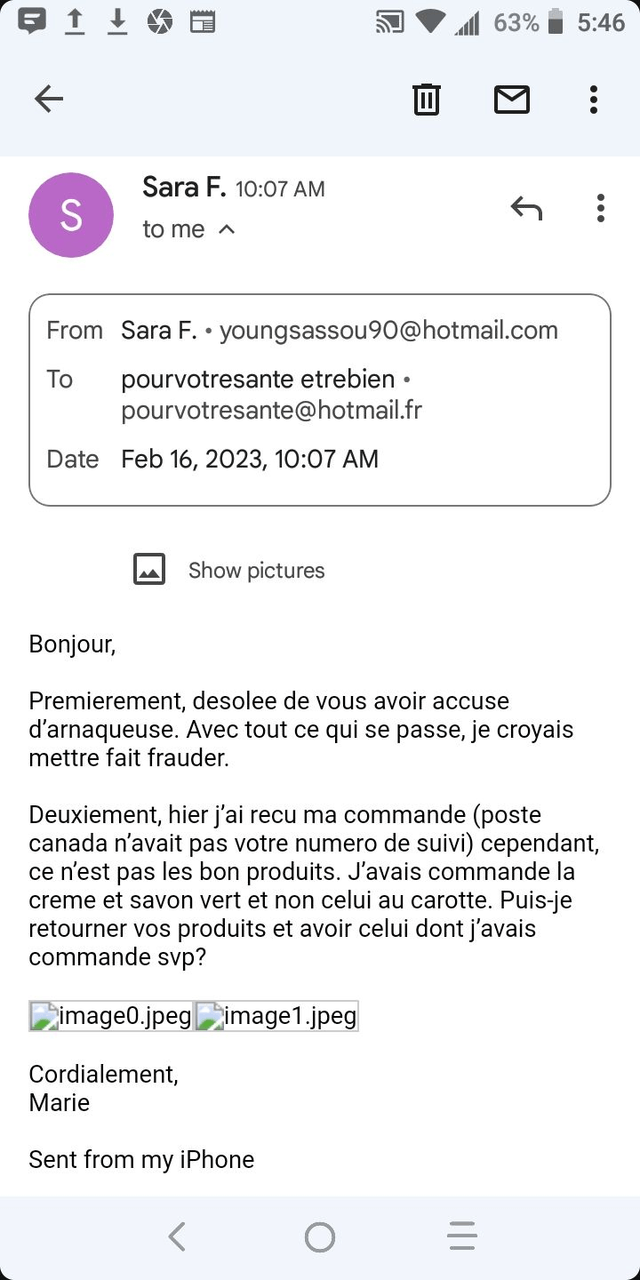Image resolution: width=640 pixels, height=1280 pixels.
Task: Go back to the inbox
Action: (48, 98)
